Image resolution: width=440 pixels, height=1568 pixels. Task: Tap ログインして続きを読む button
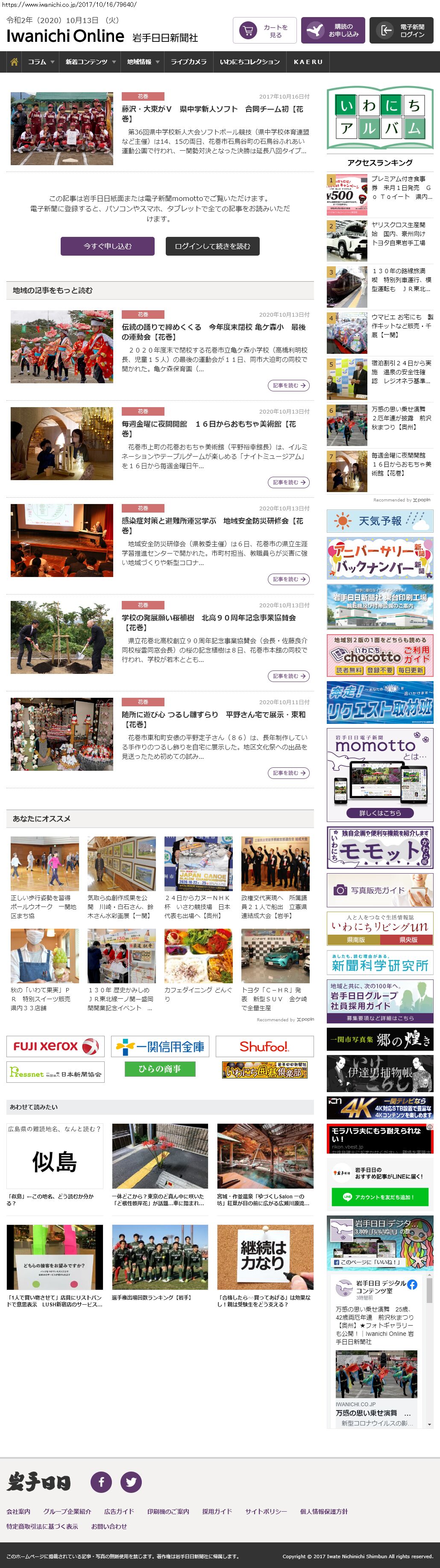(x=212, y=246)
